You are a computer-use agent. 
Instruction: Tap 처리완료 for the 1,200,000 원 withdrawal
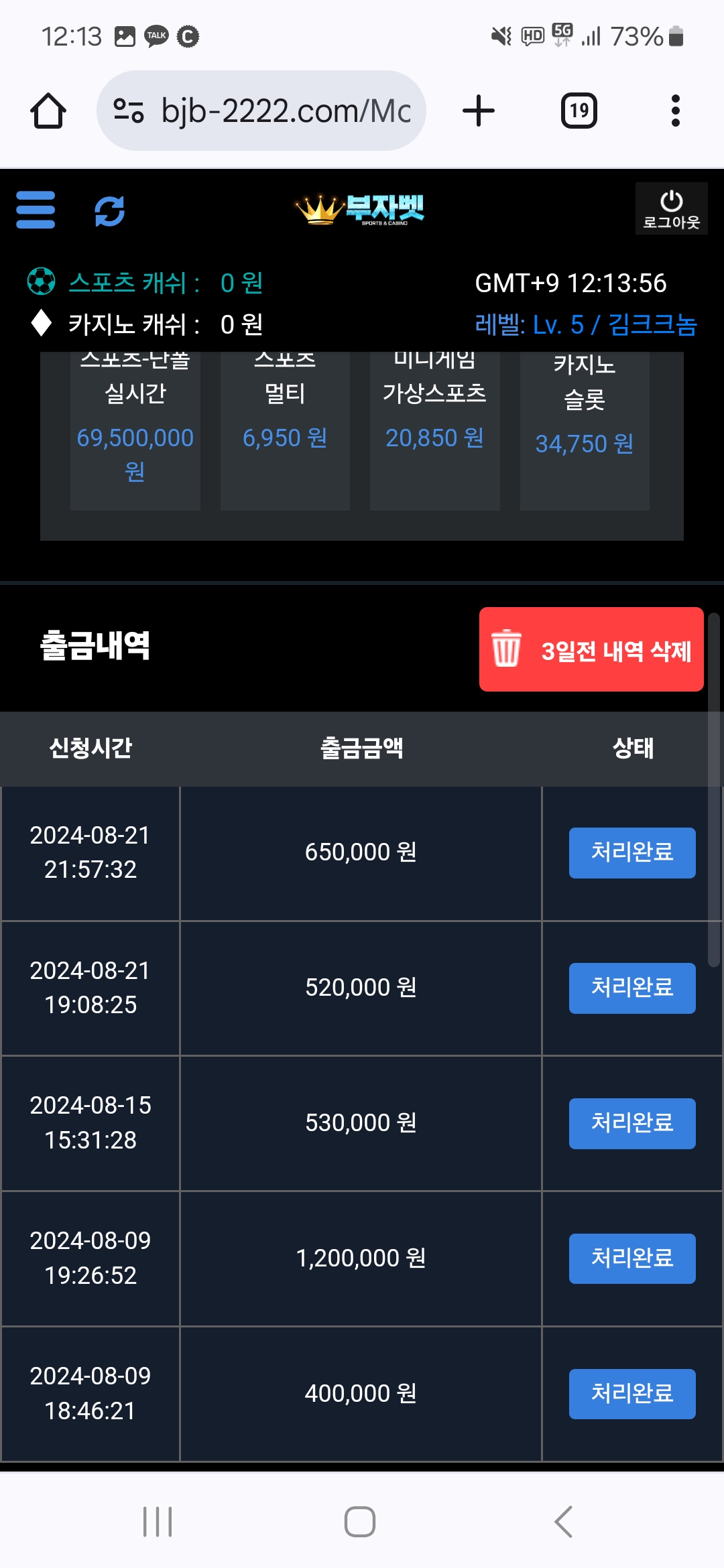coord(632,1258)
